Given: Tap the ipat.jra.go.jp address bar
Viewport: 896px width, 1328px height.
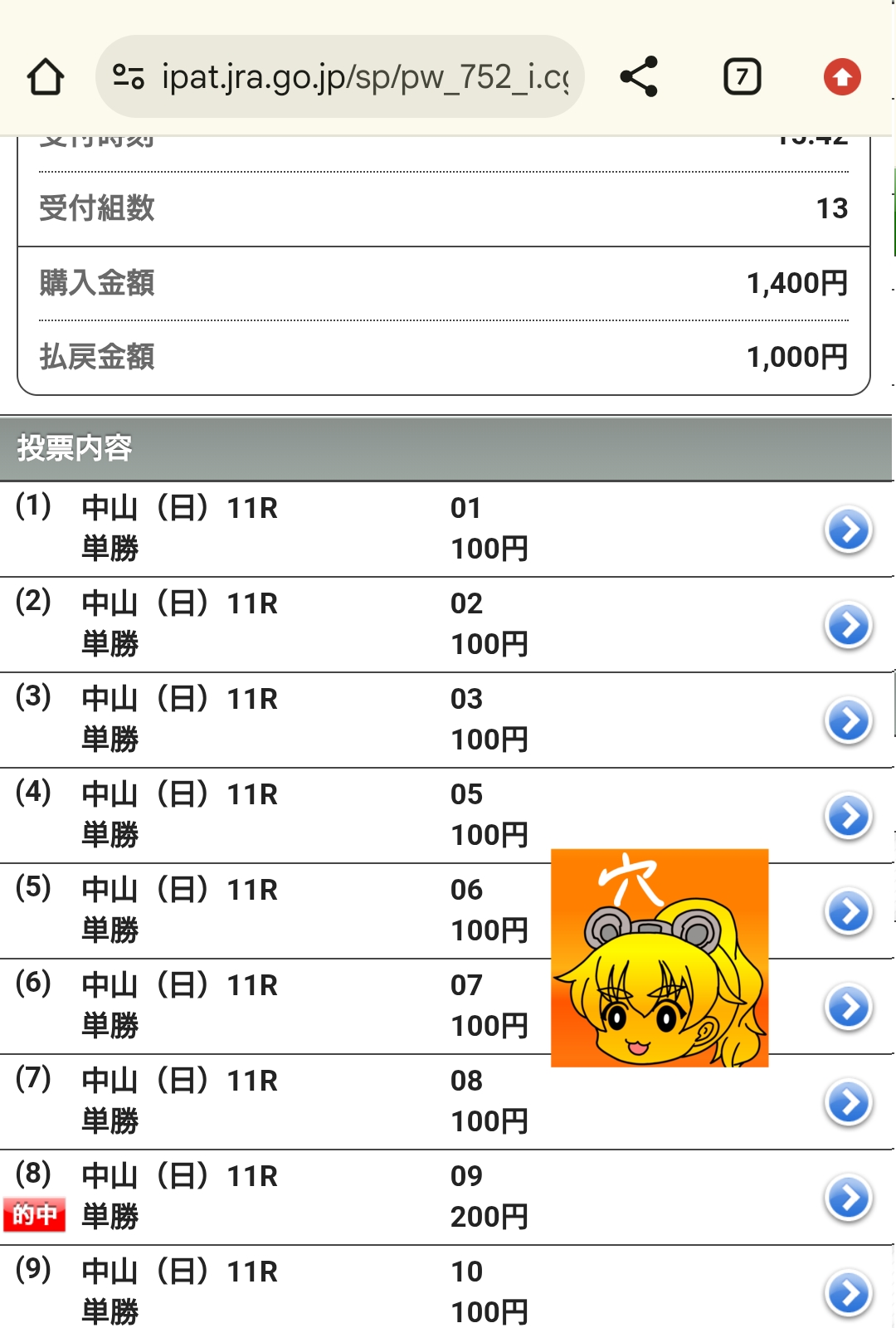Looking at the screenshot, I should [x=340, y=77].
